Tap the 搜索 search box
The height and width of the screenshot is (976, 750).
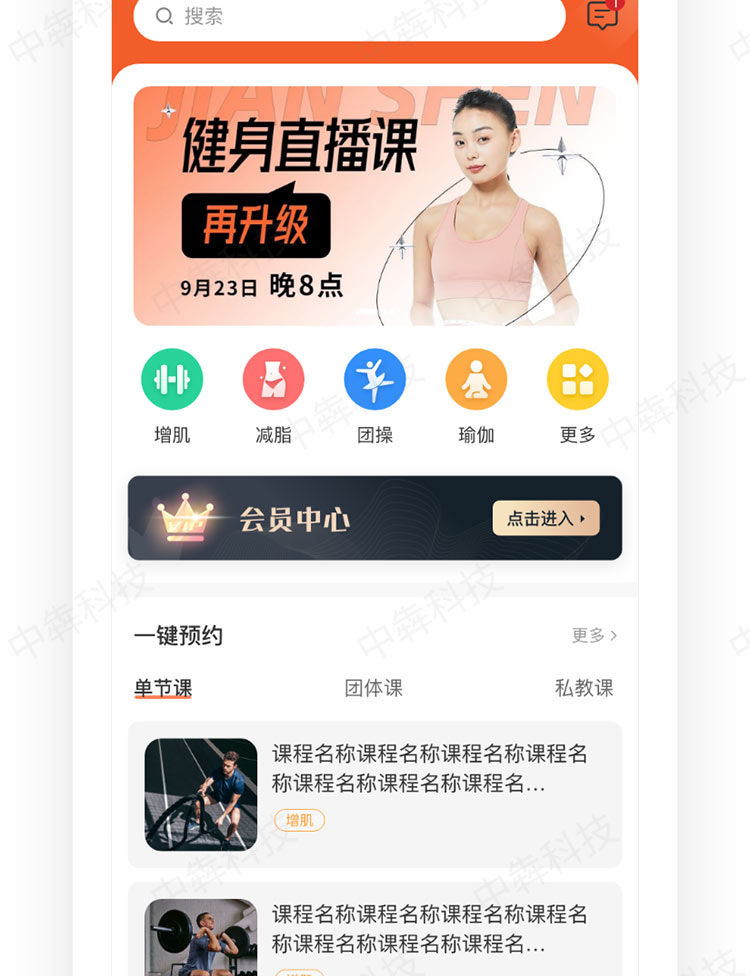click(349, 17)
